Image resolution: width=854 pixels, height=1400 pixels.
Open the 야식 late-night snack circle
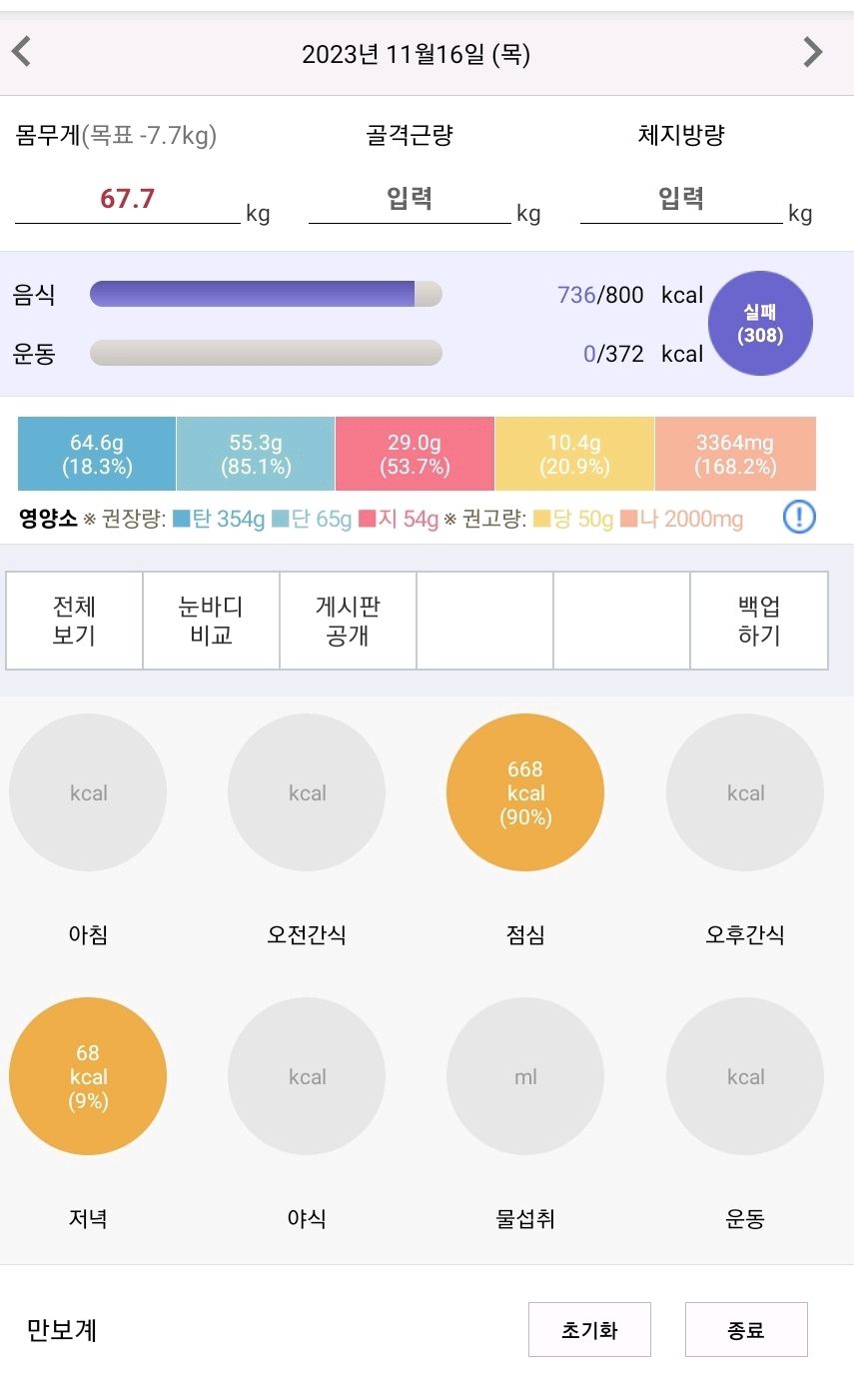(x=307, y=1076)
